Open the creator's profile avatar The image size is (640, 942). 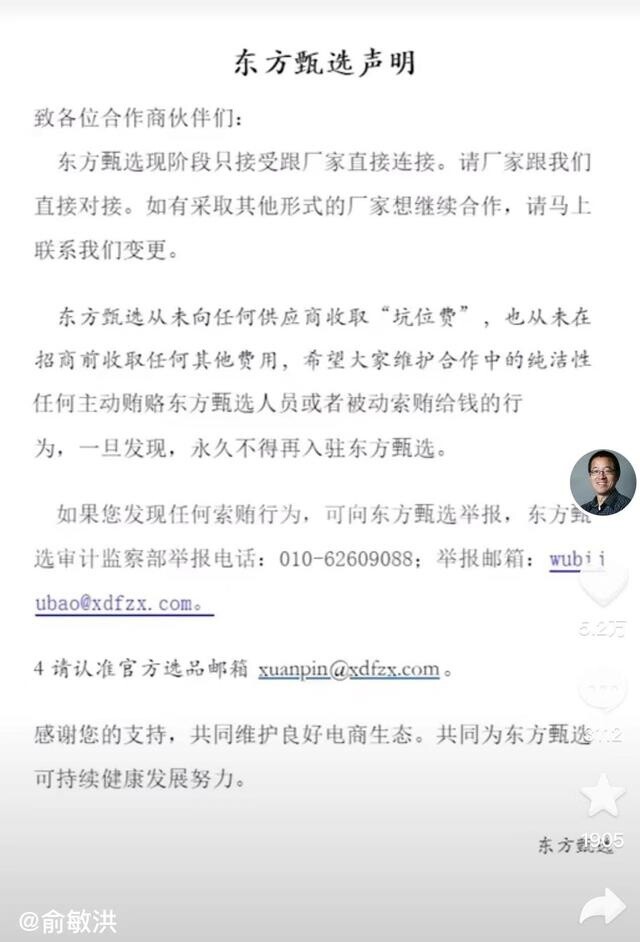pos(602,482)
